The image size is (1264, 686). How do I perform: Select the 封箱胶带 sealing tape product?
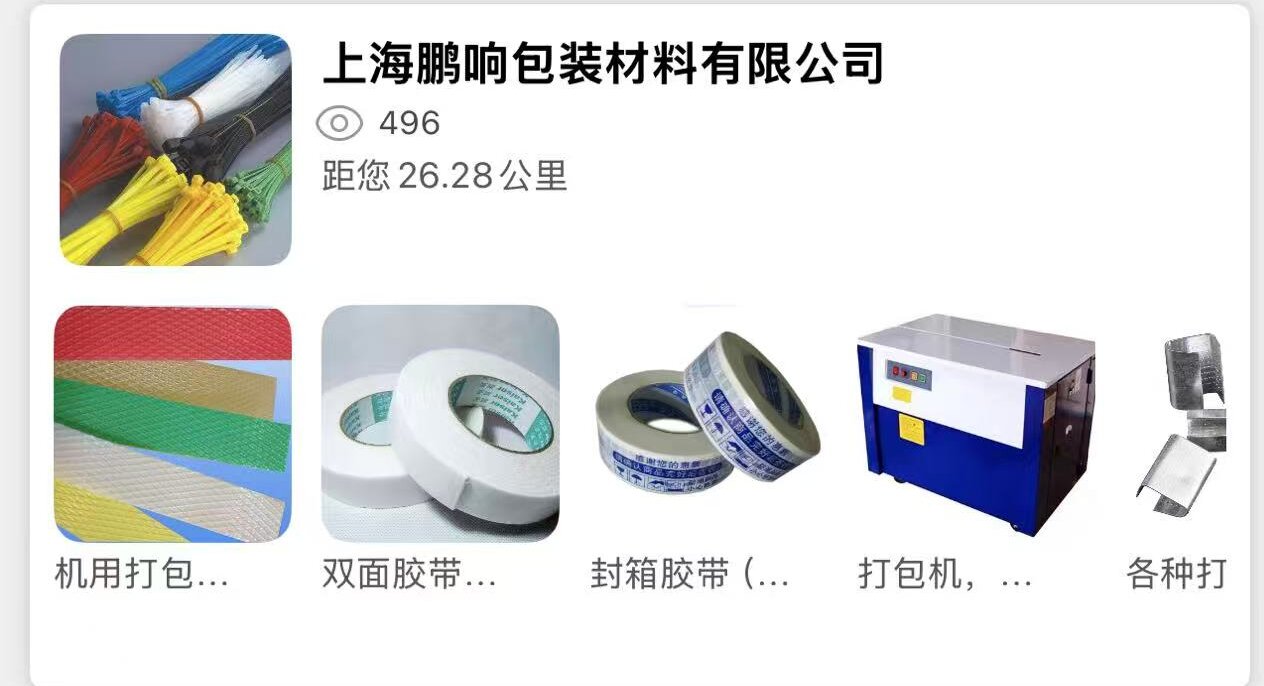pyautogui.click(x=707, y=424)
